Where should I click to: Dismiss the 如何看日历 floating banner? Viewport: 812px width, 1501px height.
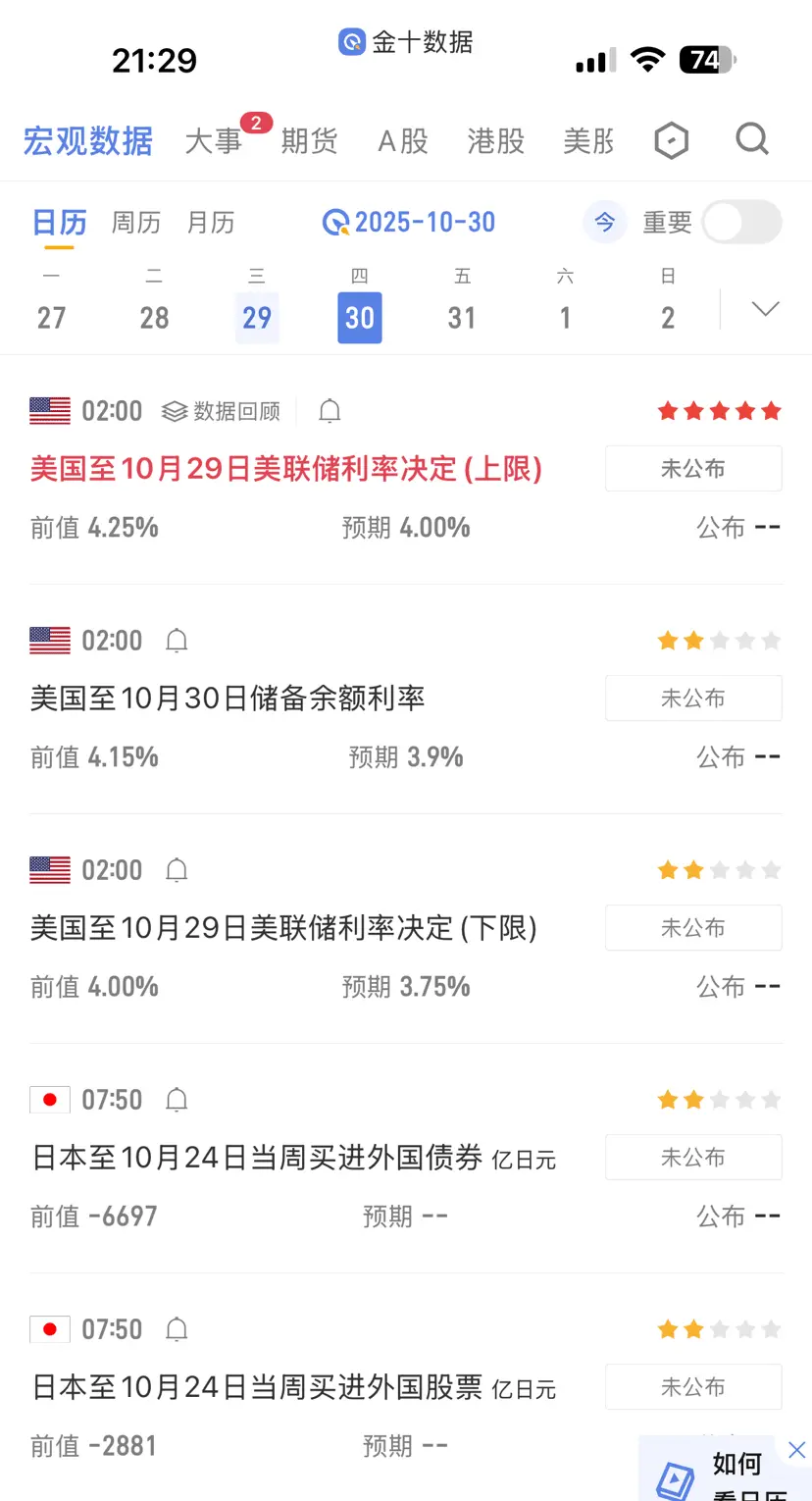pyautogui.click(x=796, y=1450)
